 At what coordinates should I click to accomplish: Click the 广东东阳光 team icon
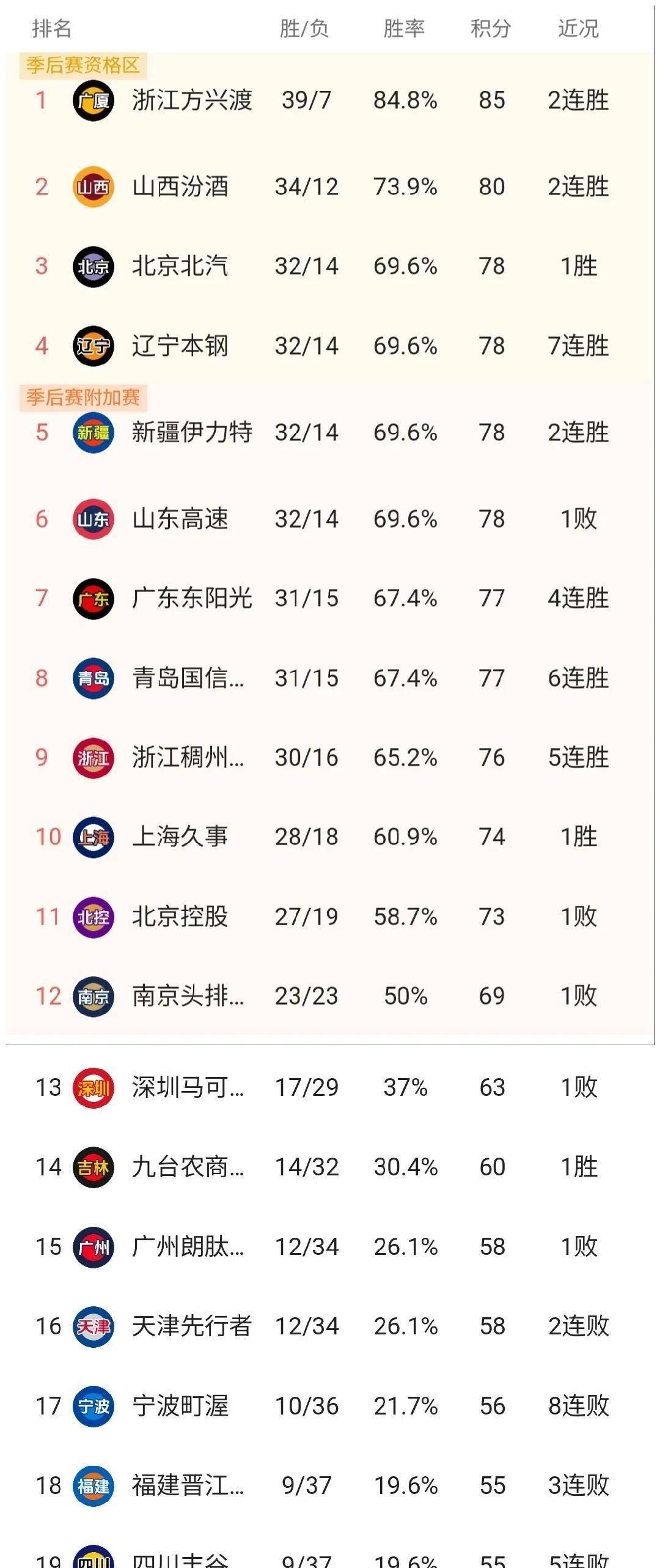pos(93,598)
